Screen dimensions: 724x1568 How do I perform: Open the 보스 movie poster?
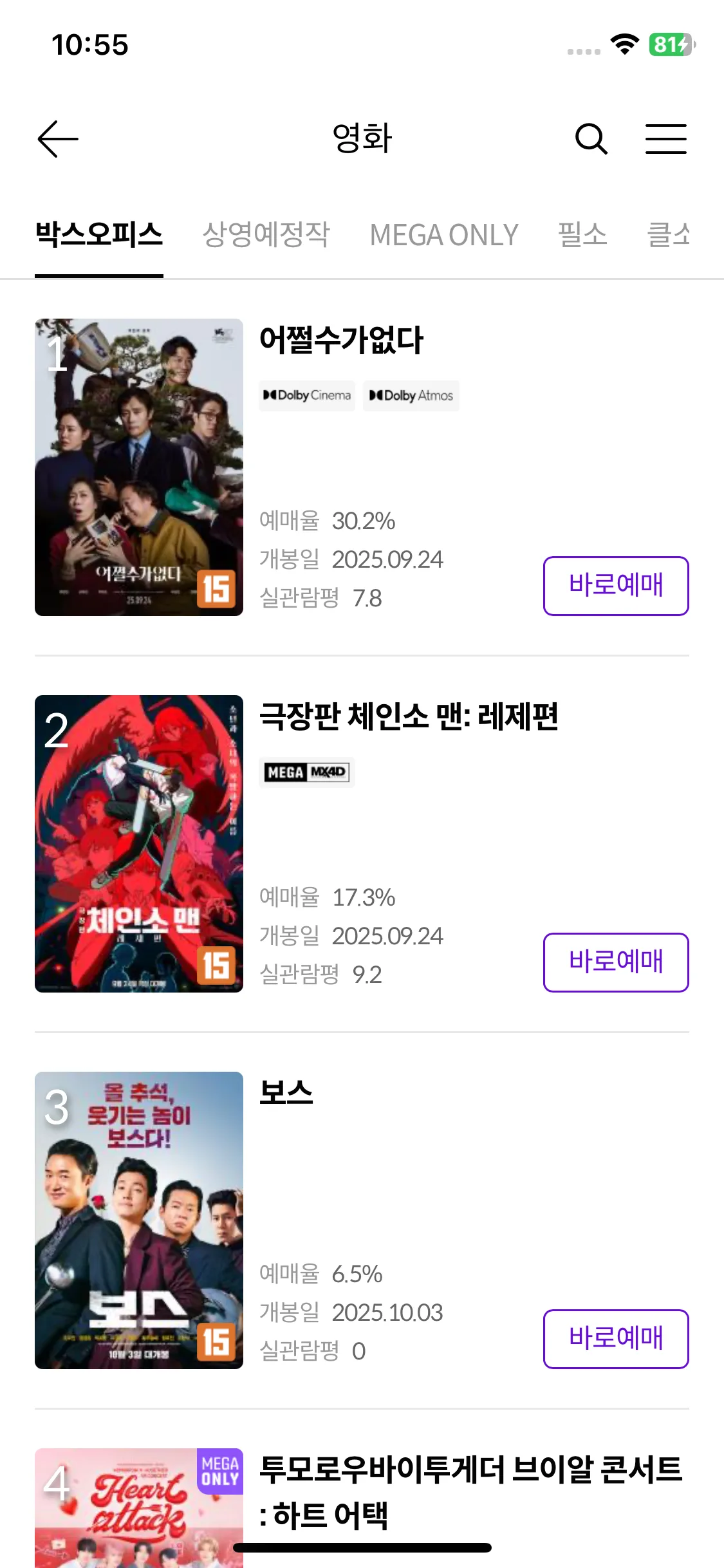pos(139,1220)
